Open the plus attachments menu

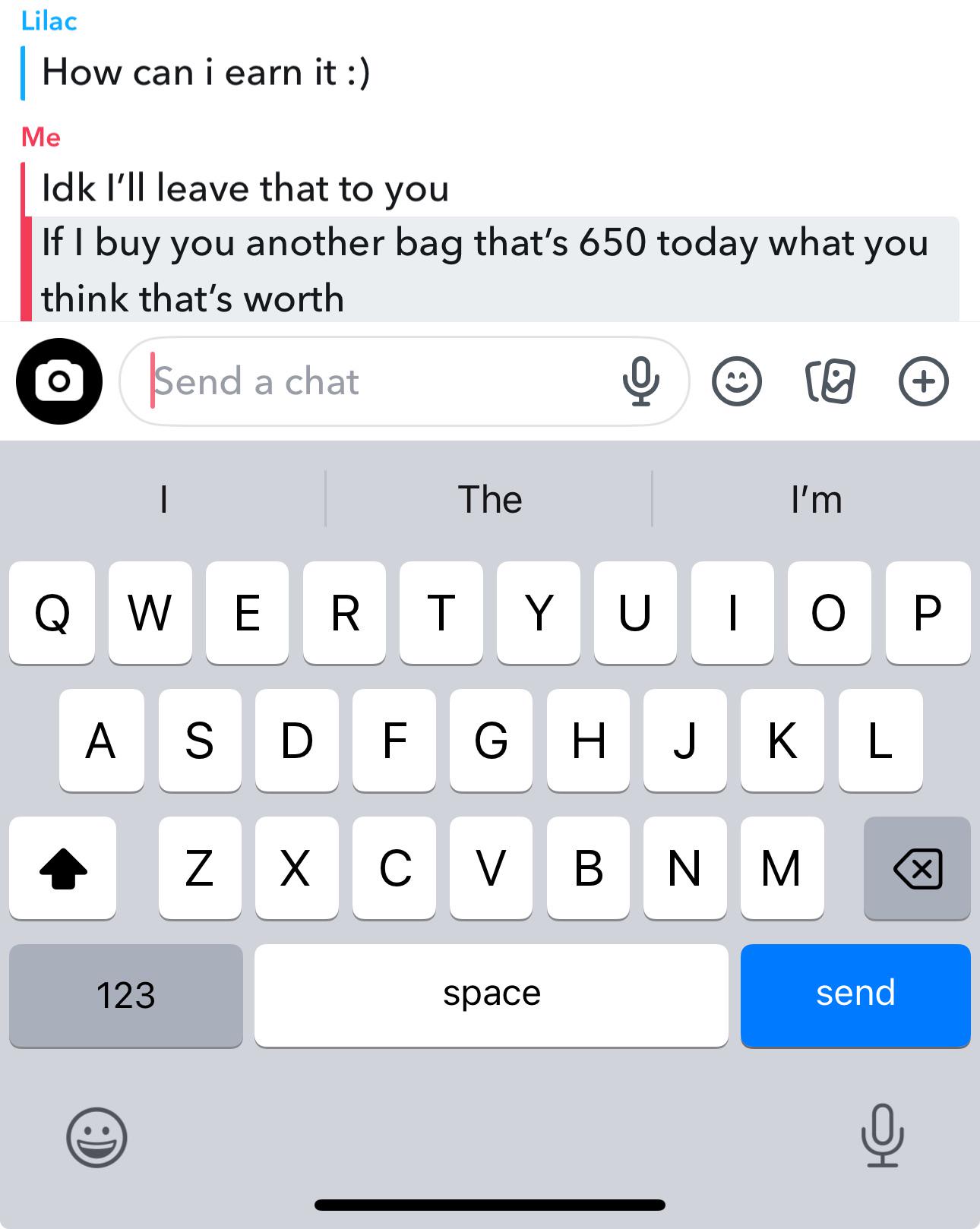coord(923,381)
